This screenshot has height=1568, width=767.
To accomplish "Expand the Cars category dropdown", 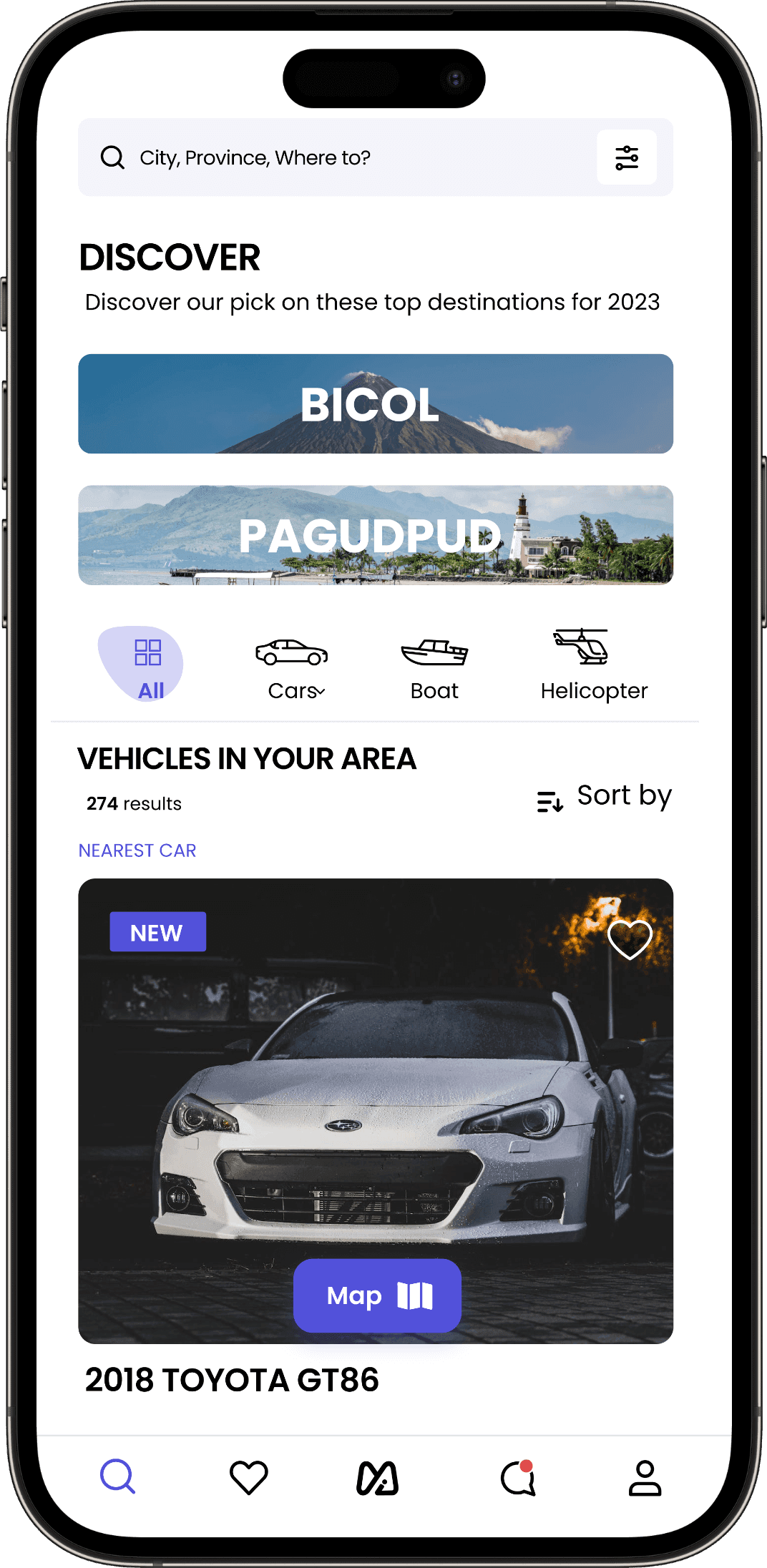I will [295, 670].
